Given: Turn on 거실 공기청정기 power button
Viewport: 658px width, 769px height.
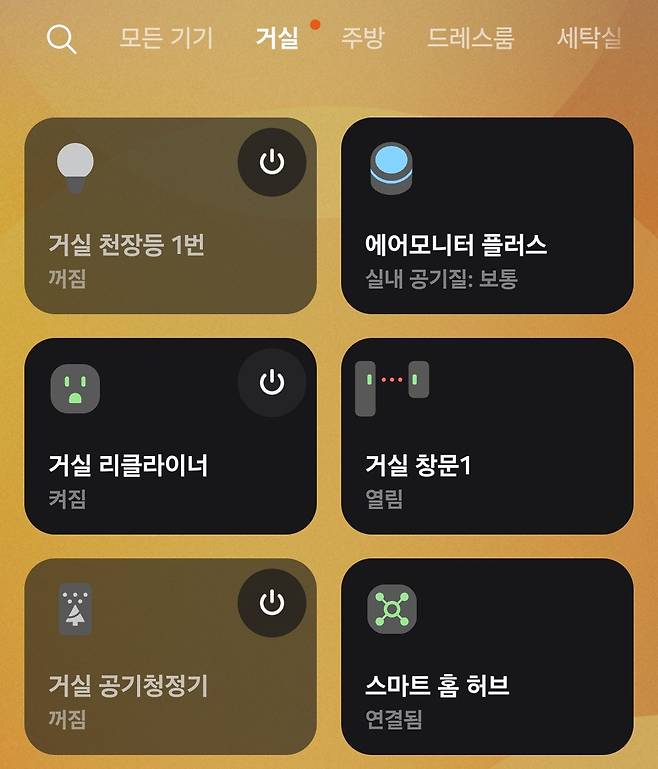Looking at the screenshot, I should pos(272,602).
